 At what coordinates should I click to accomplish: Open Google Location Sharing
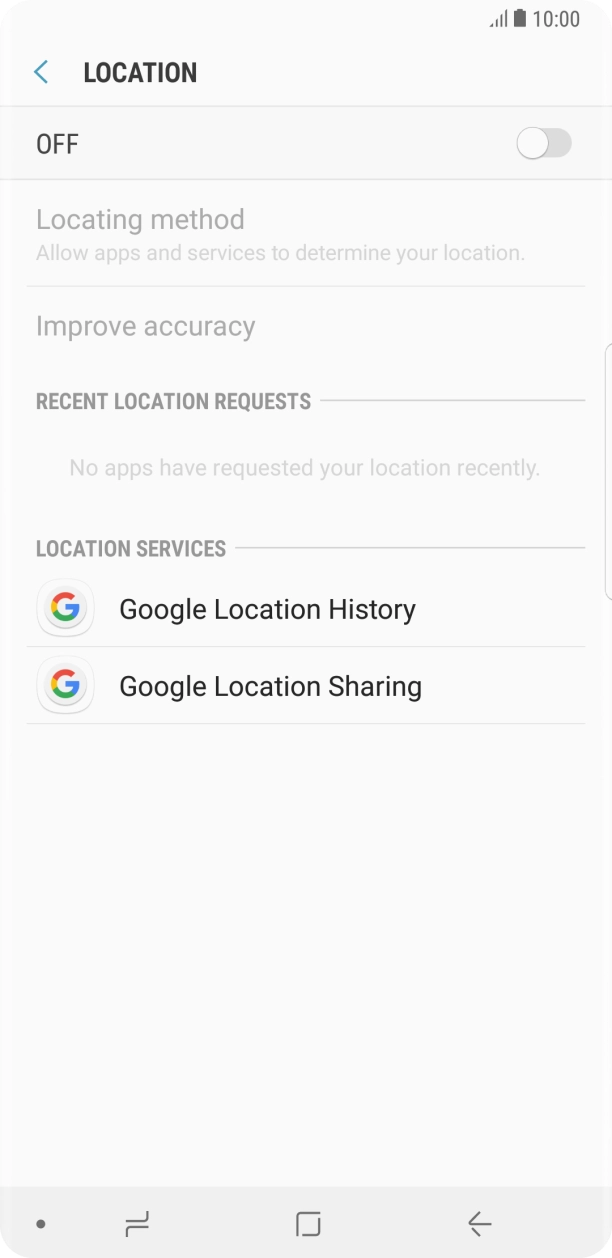tap(270, 686)
